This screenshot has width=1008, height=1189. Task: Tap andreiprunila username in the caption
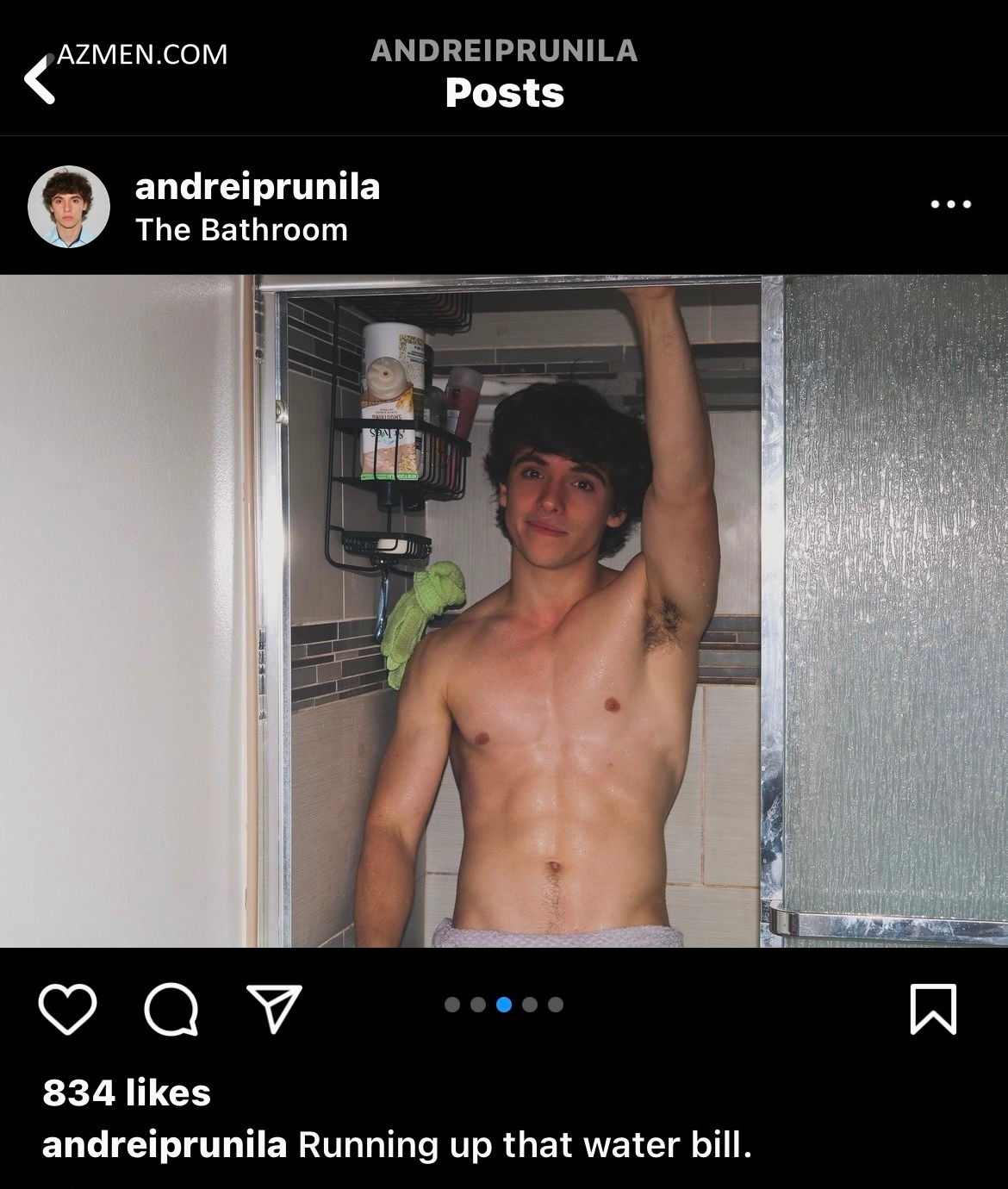(x=165, y=1145)
